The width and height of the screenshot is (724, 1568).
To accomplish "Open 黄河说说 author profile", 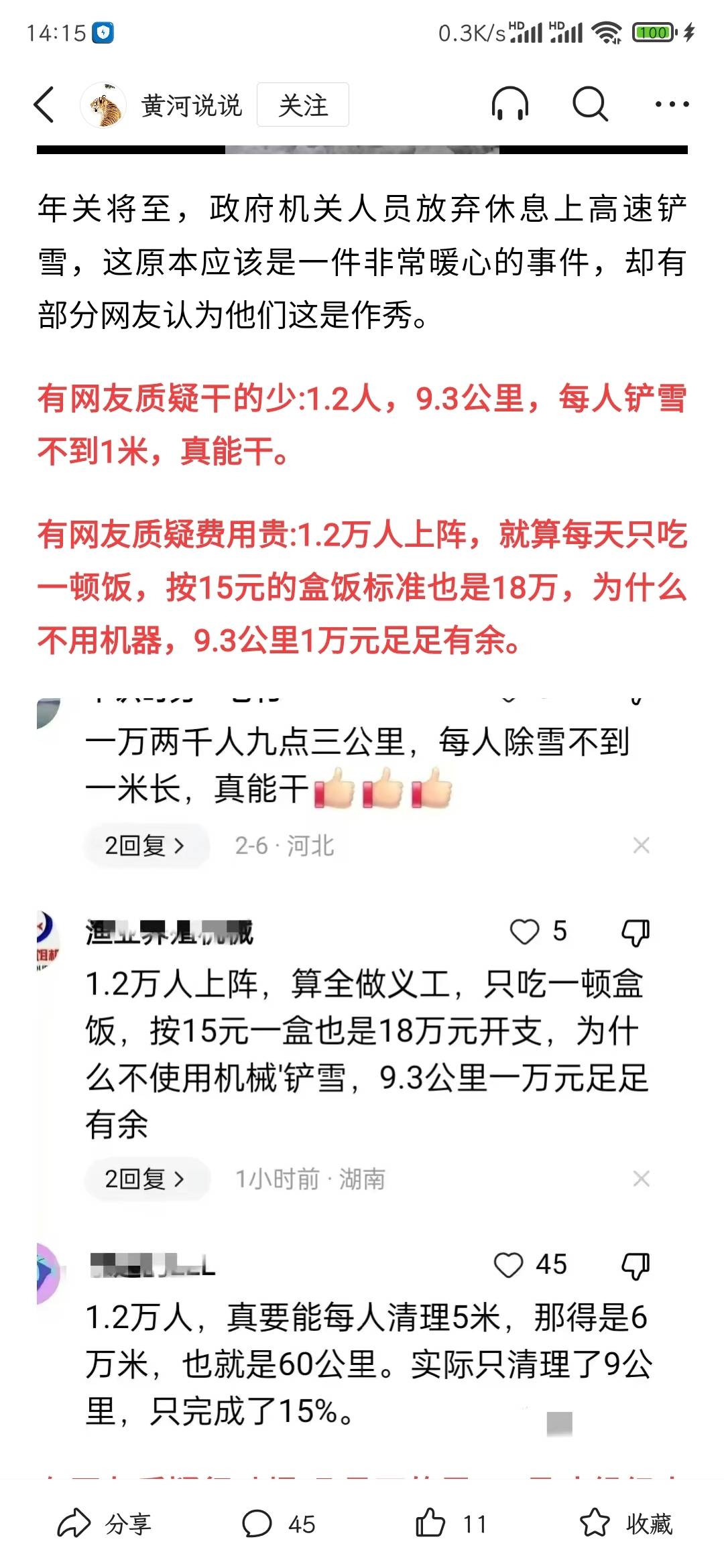I will tap(190, 106).
